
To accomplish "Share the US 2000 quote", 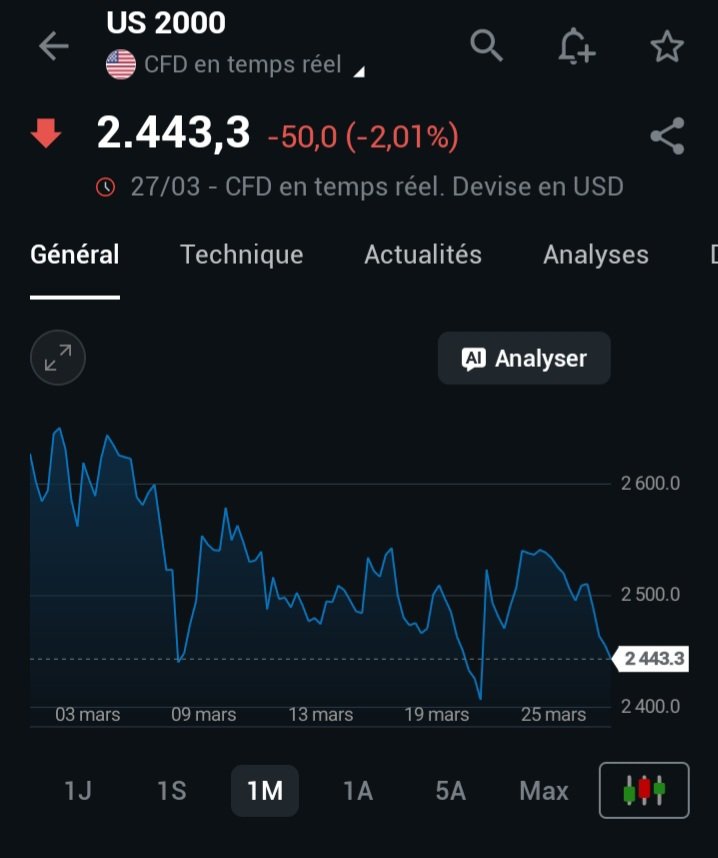I will pyautogui.click(x=667, y=136).
